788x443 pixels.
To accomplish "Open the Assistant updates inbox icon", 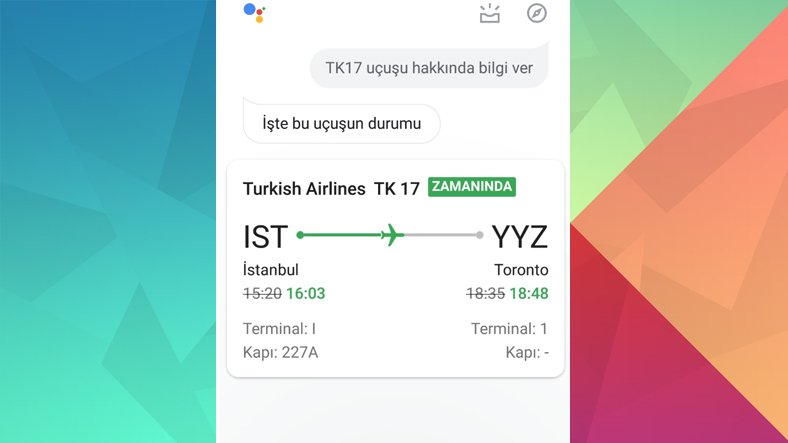I will [489, 14].
